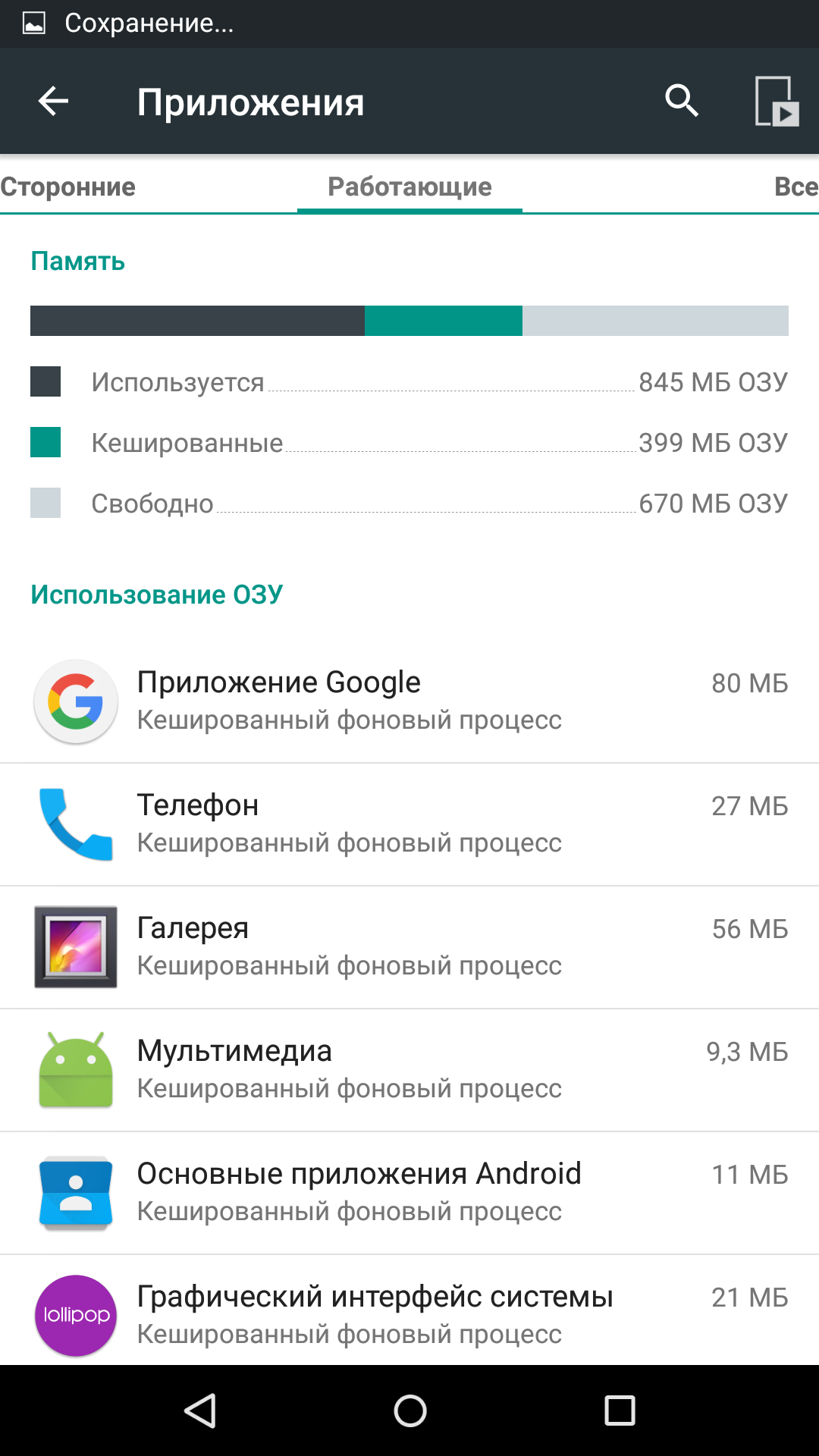
Task: Tap the running services icon in app bar
Action: (777, 101)
